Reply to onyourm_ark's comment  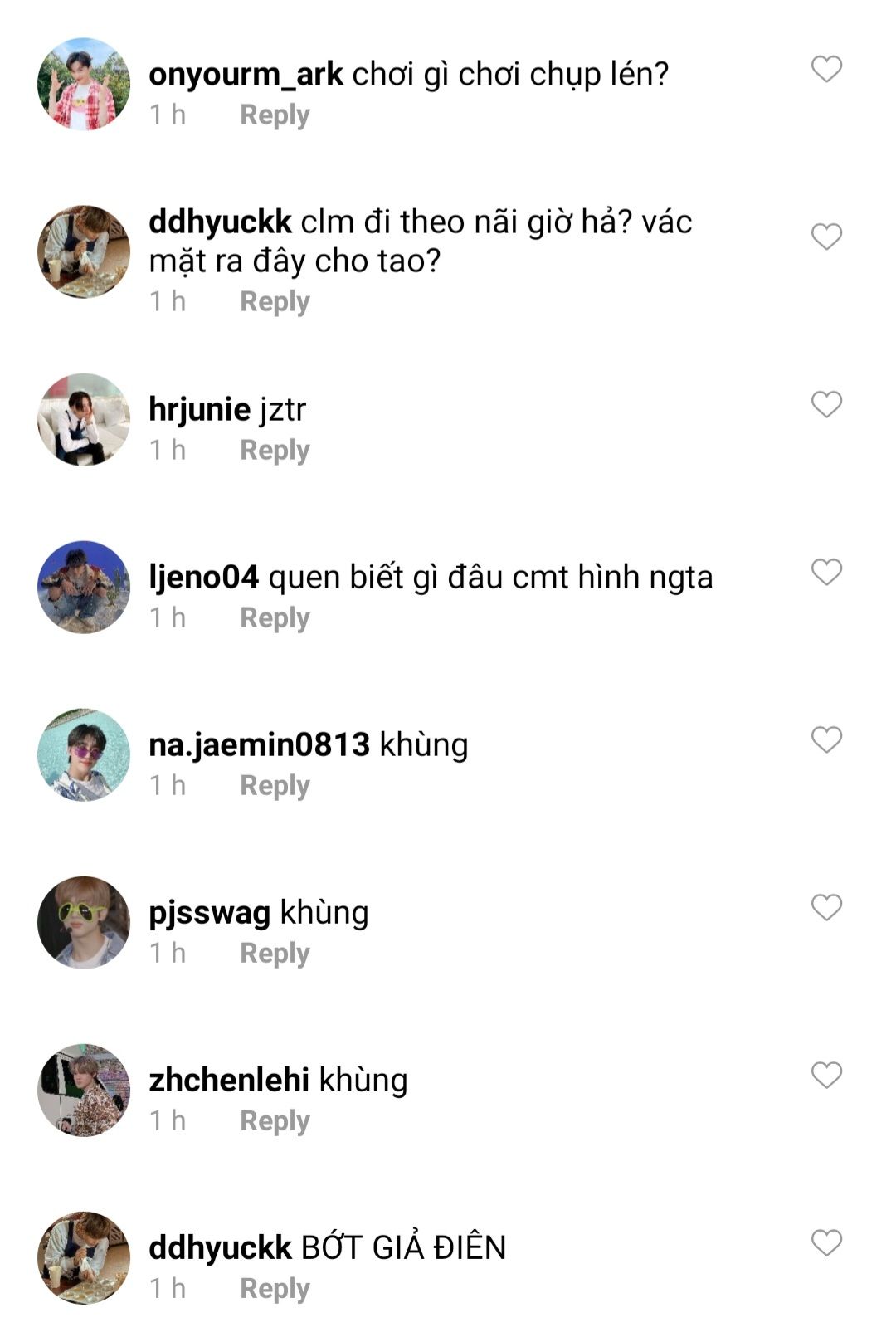point(275,115)
